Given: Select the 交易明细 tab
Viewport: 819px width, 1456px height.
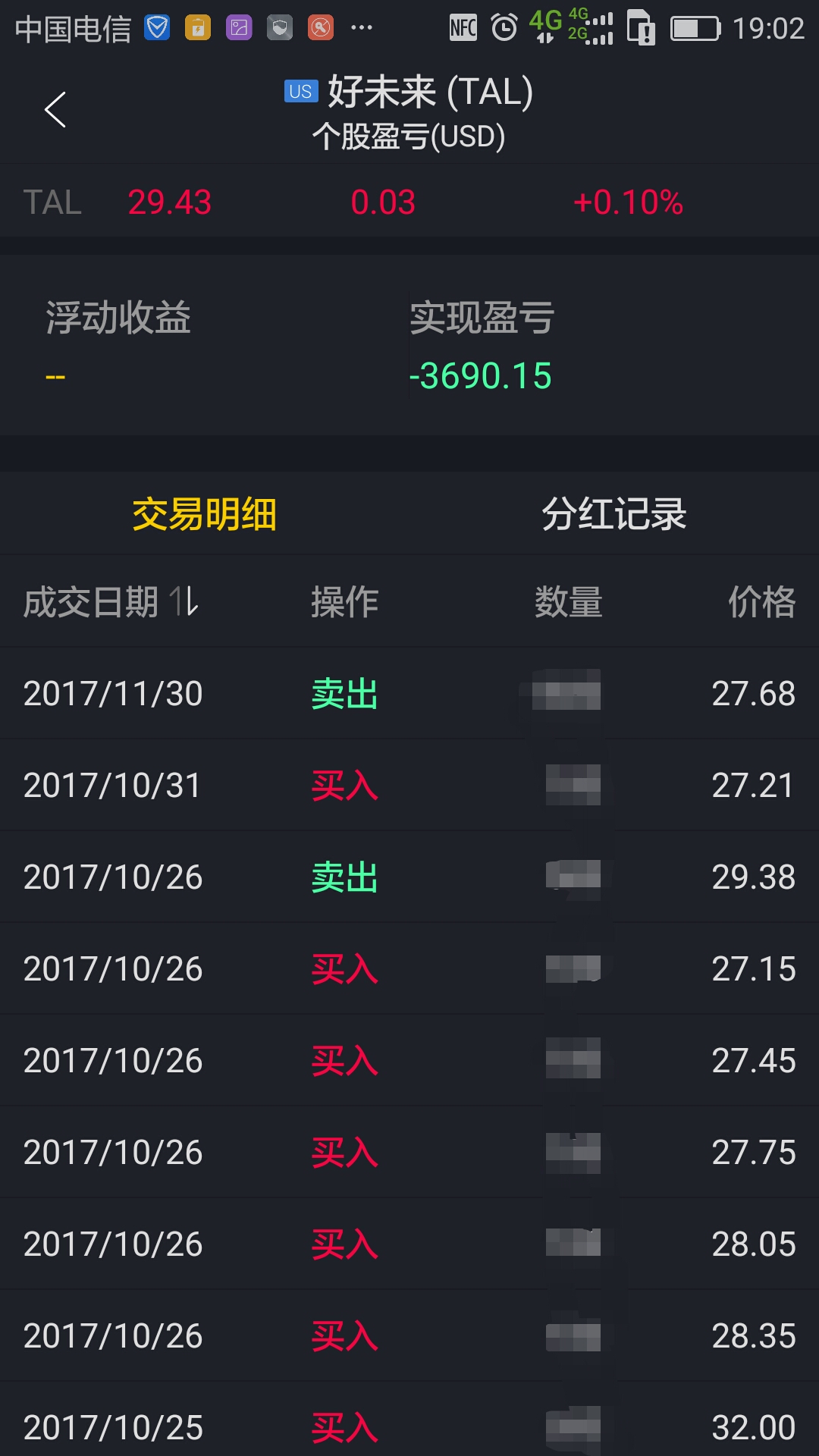Looking at the screenshot, I should [x=204, y=514].
